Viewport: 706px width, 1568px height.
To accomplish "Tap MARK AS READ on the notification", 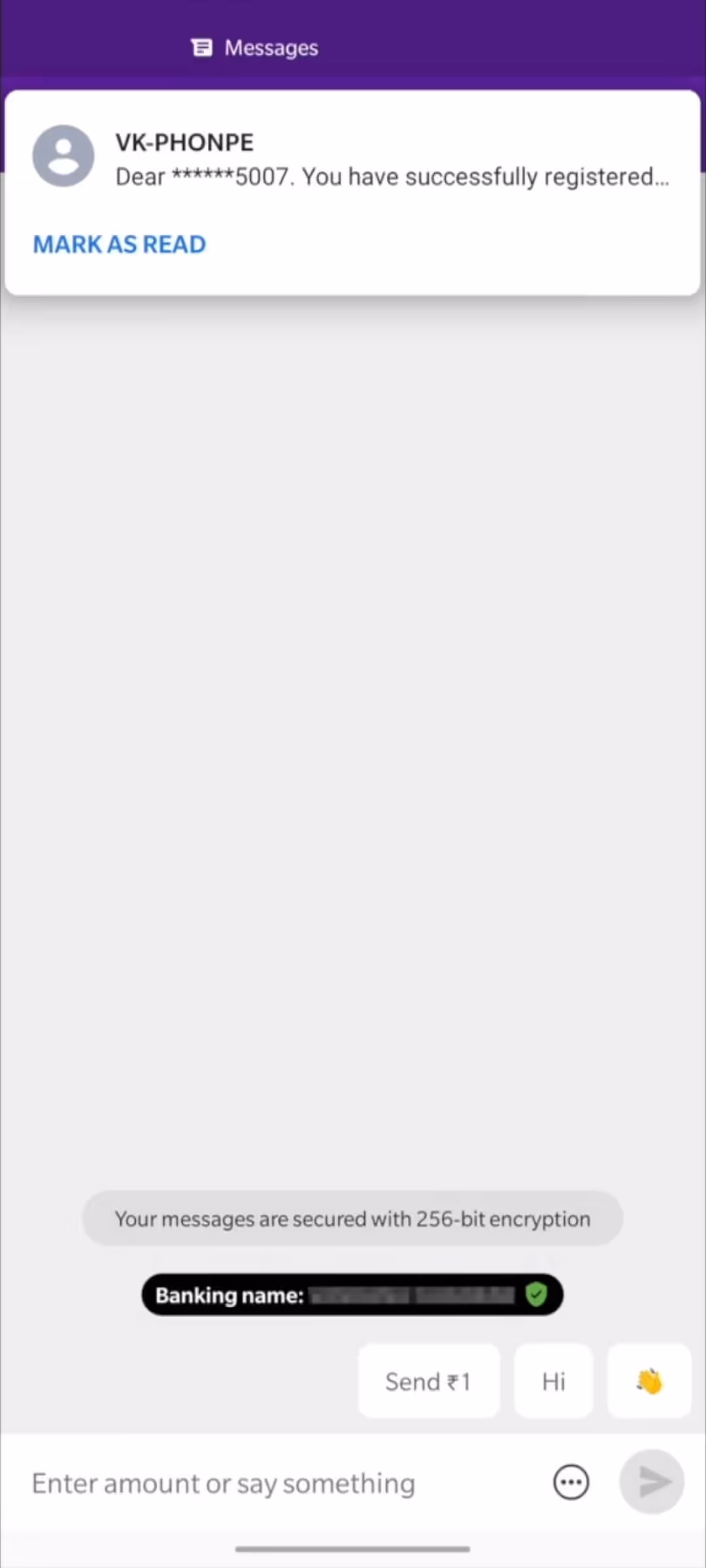I will point(120,244).
